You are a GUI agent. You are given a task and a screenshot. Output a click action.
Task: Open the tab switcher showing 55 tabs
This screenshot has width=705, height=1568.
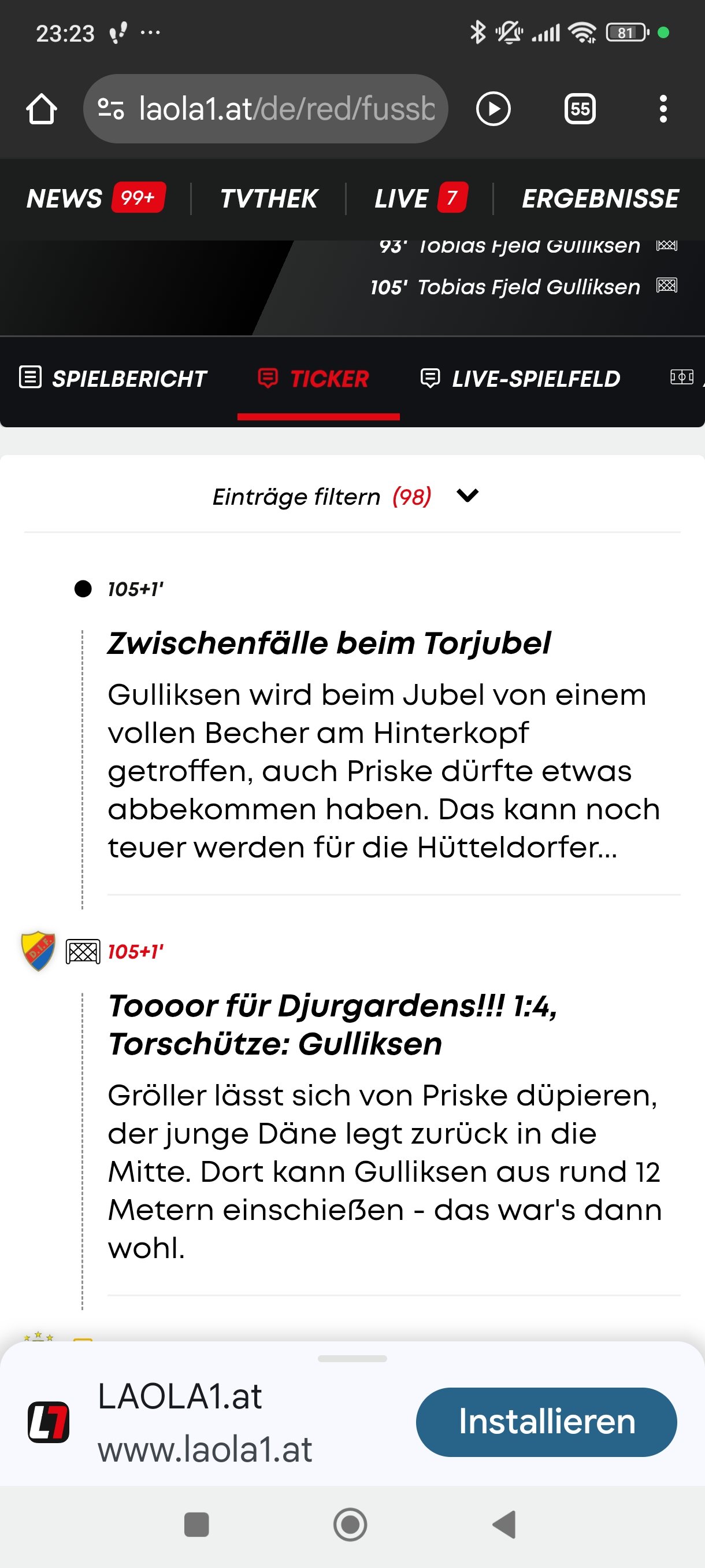coord(580,109)
